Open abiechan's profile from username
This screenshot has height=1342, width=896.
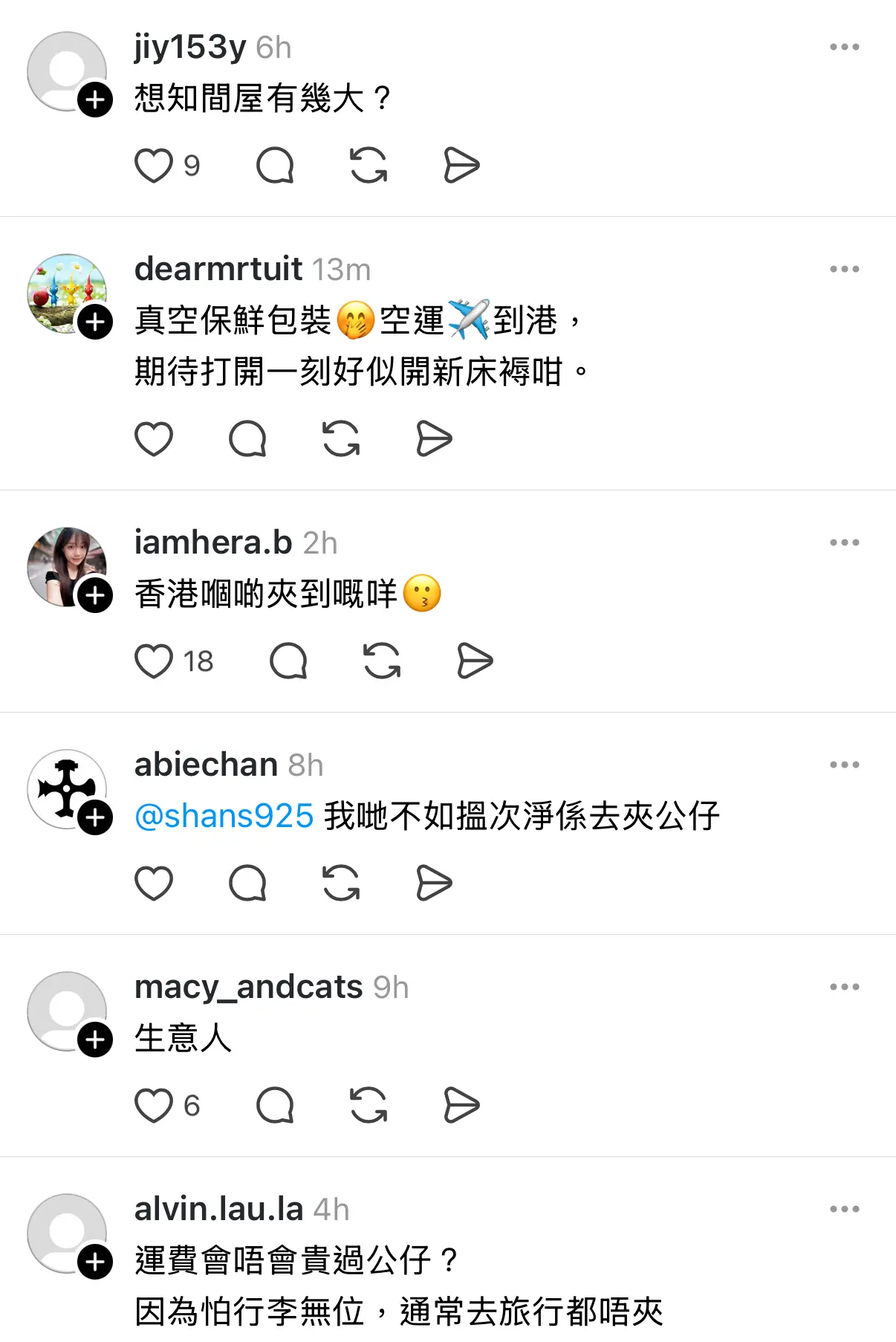pos(206,765)
